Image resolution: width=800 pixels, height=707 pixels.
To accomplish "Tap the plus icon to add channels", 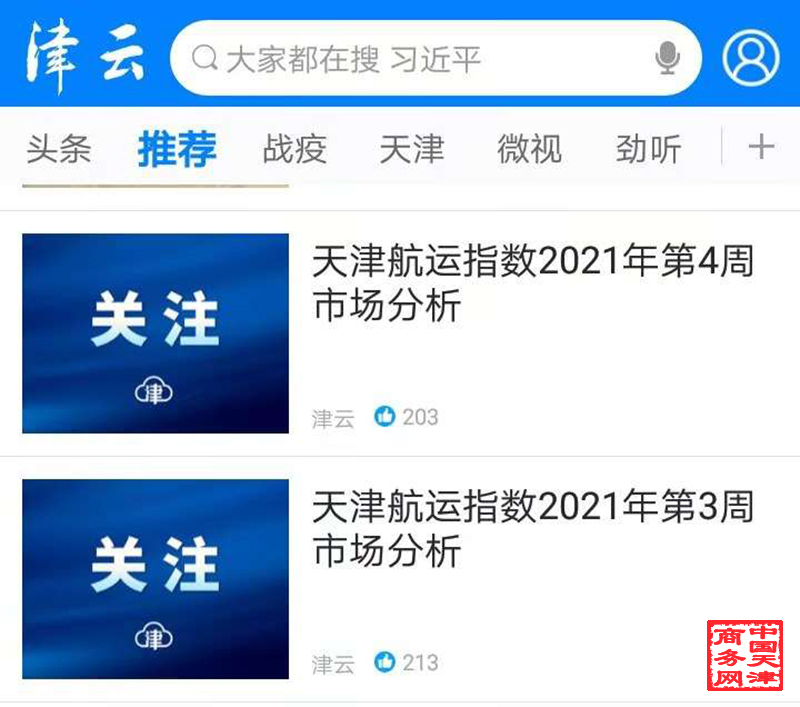I will [761, 148].
